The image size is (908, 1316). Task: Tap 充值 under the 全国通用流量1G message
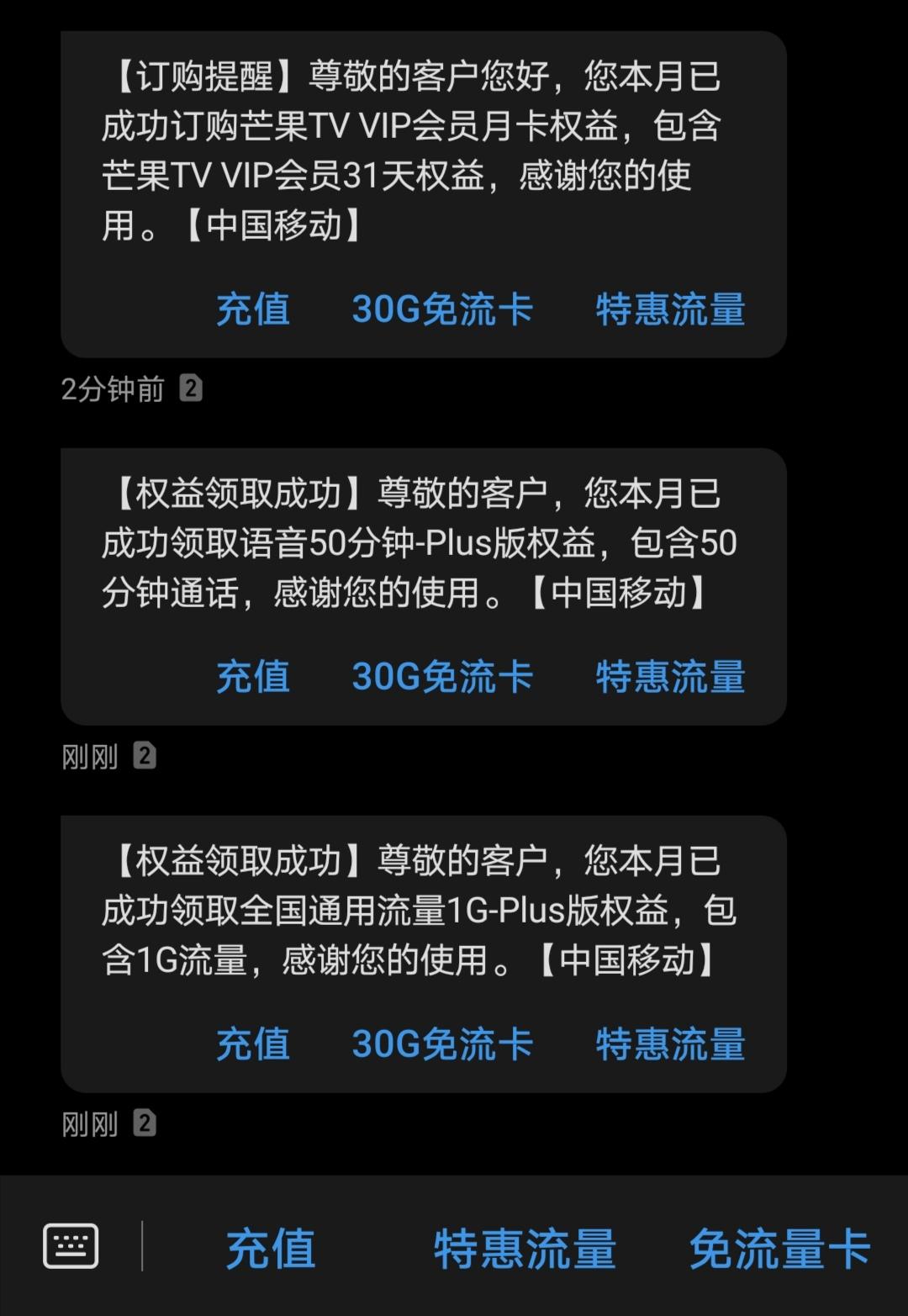coord(253,1044)
